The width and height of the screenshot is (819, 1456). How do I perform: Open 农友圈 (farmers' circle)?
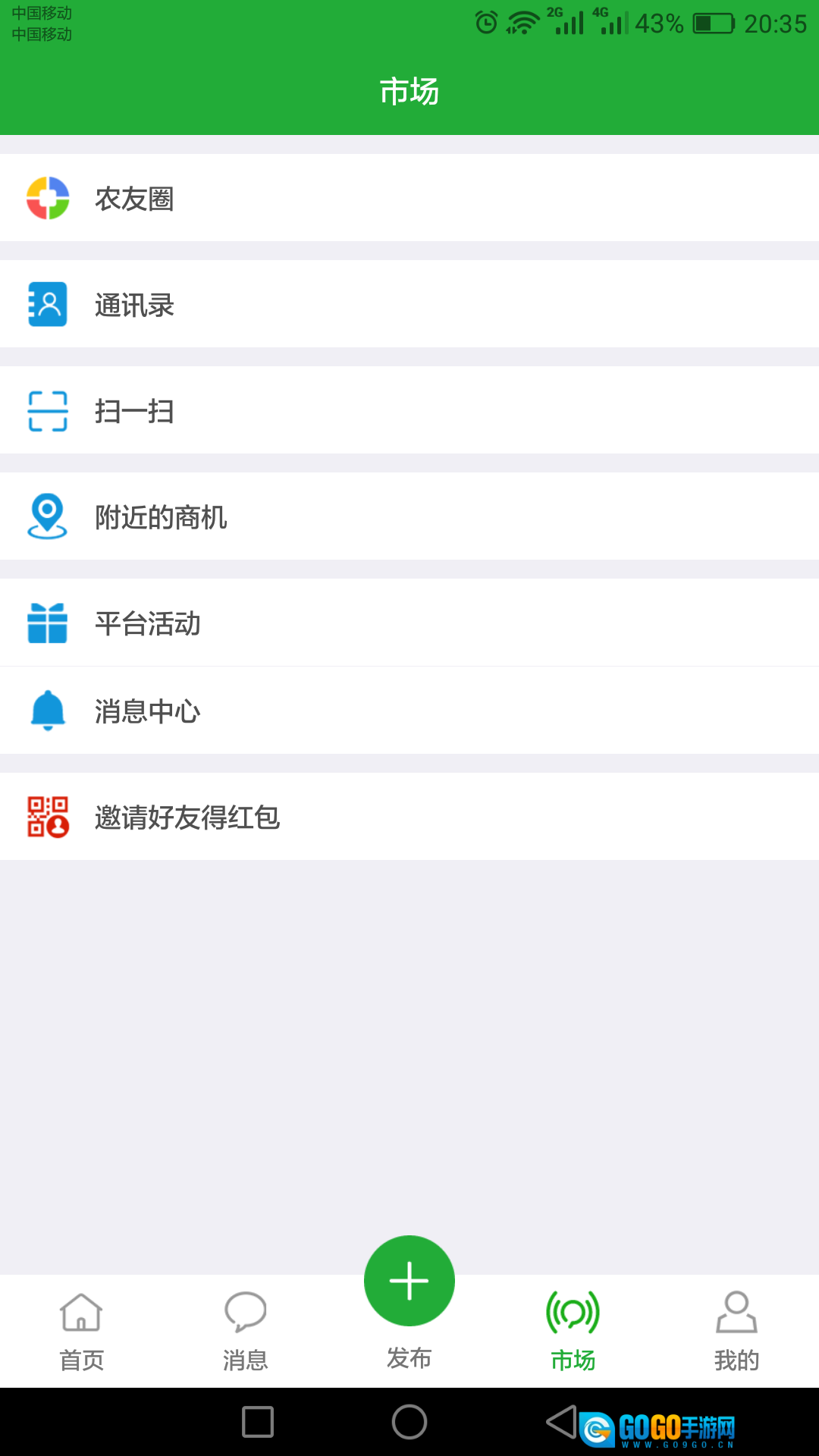click(409, 198)
